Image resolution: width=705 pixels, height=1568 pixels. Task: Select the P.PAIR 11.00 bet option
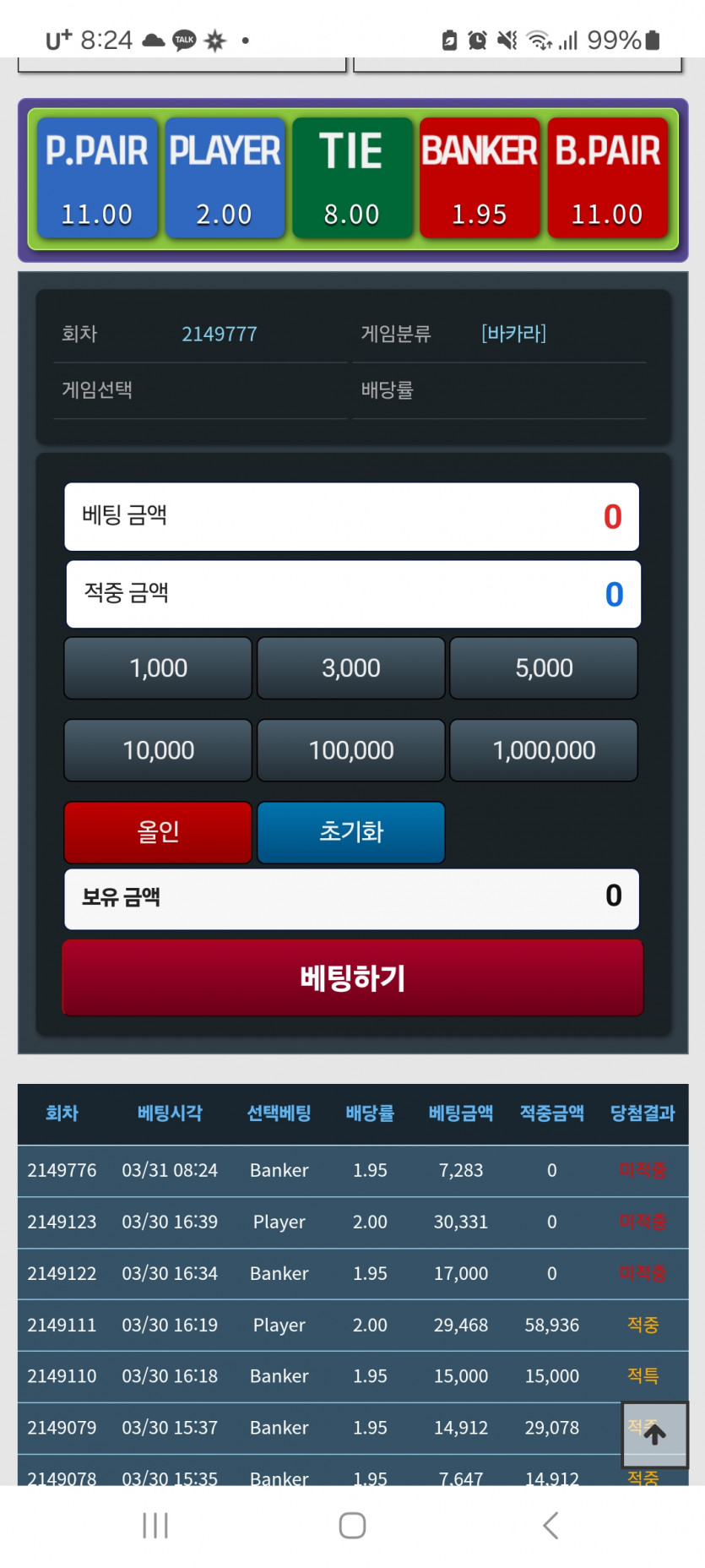(x=96, y=178)
